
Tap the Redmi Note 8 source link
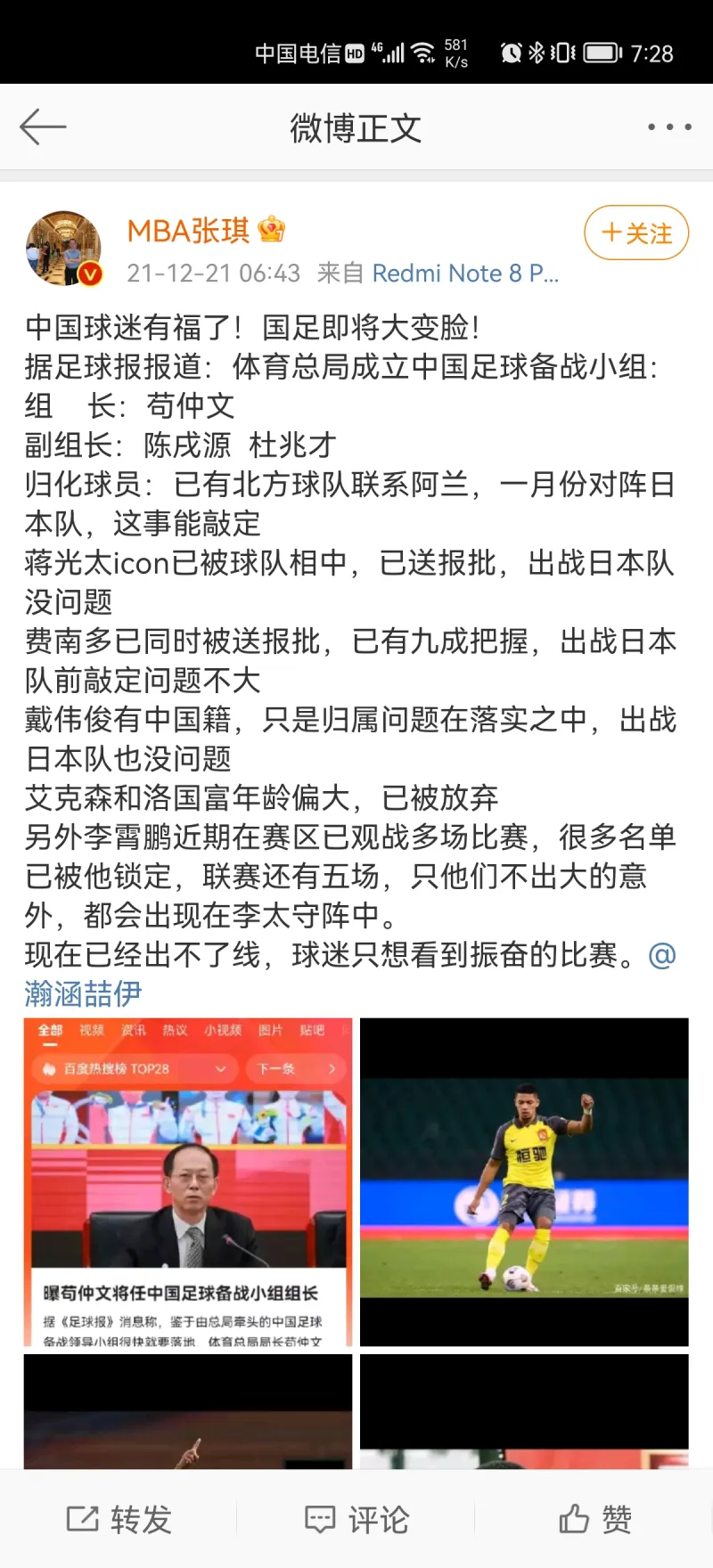(x=464, y=274)
